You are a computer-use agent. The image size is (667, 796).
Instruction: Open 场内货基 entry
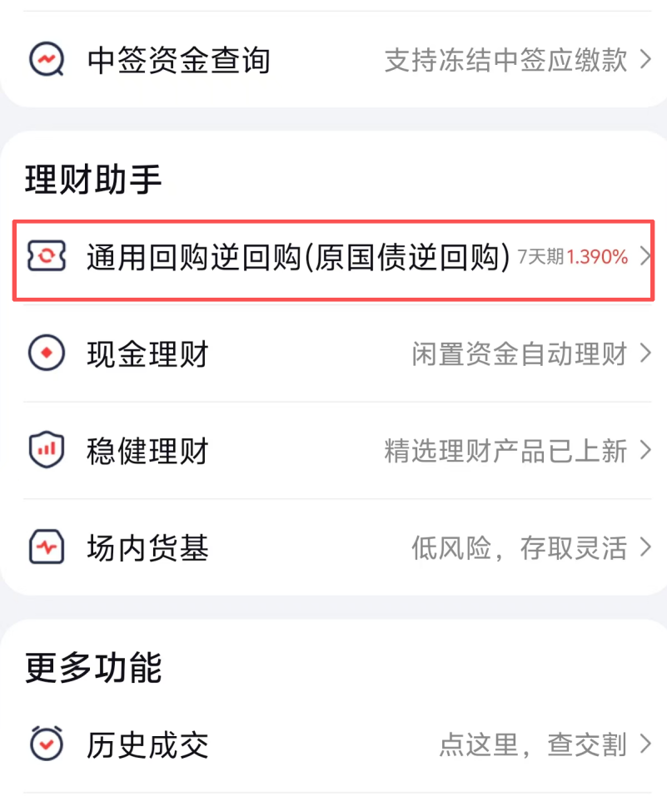(333, 548)
